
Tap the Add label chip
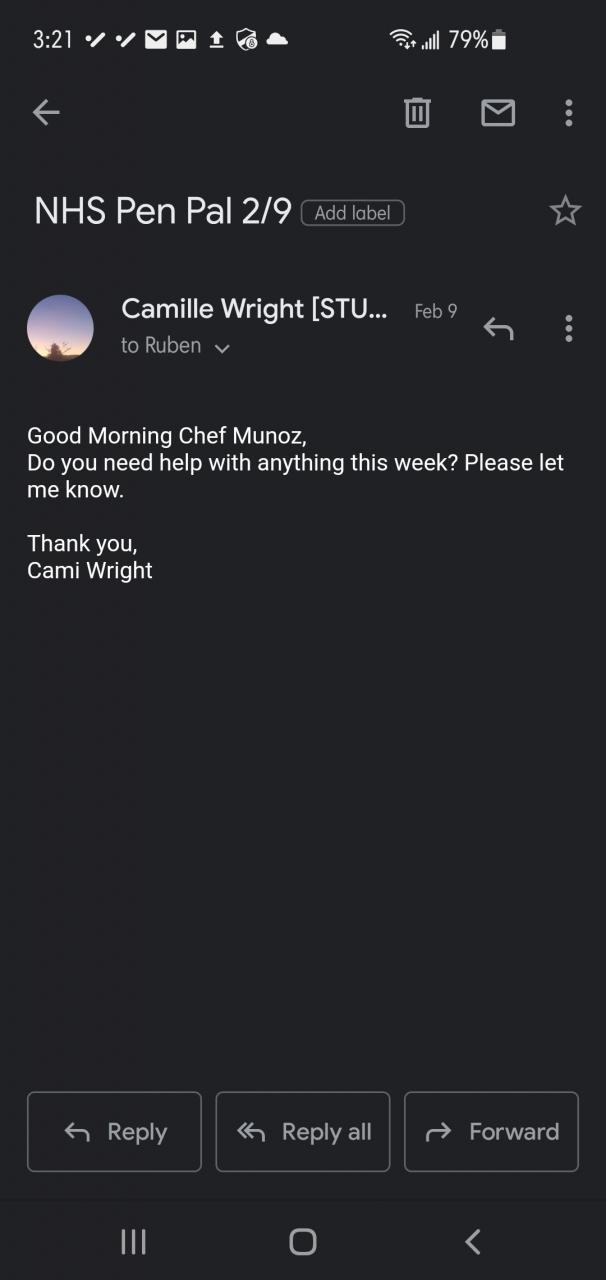point(352,212)
